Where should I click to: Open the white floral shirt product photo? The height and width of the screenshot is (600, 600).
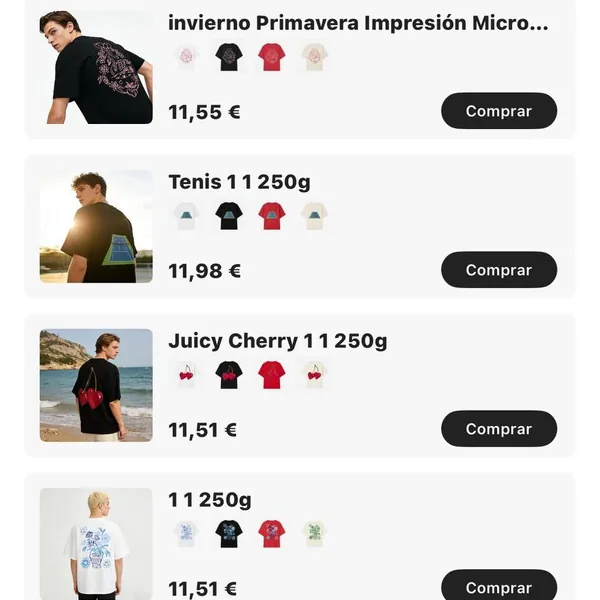pos(96,543)
